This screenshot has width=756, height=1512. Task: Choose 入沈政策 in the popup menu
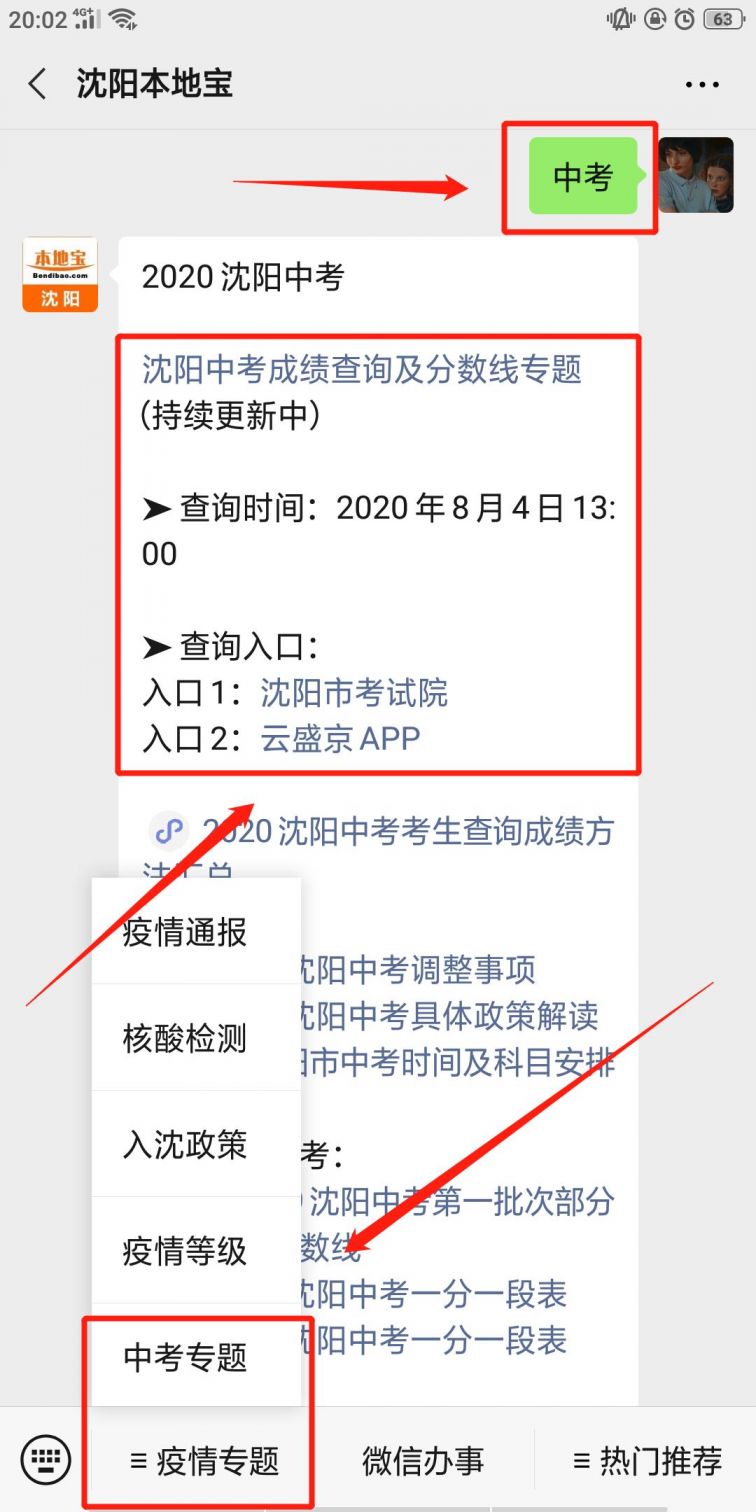pos(185,1145)
